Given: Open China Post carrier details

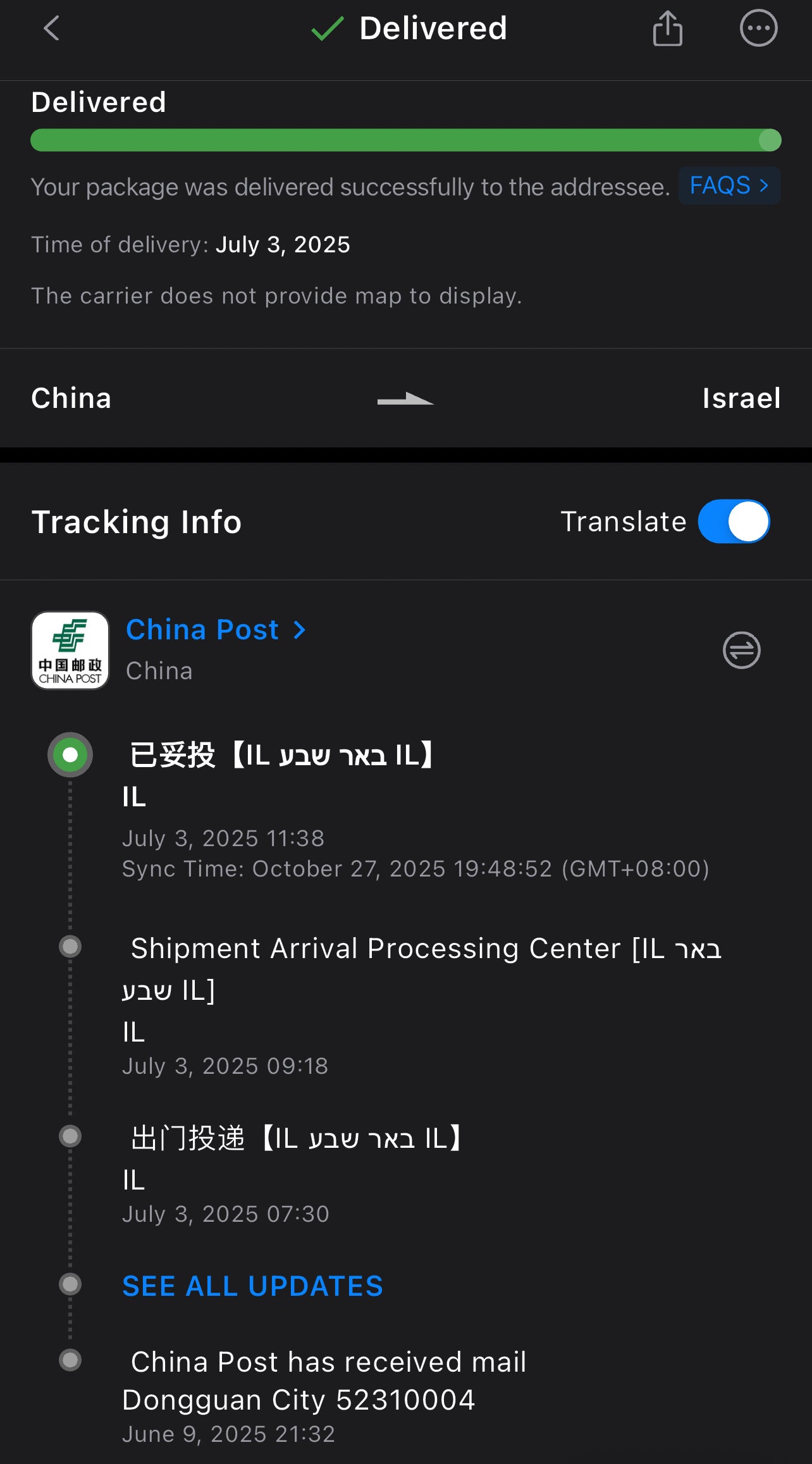Looking at the screenshot, I should click(x=215, y=630).
